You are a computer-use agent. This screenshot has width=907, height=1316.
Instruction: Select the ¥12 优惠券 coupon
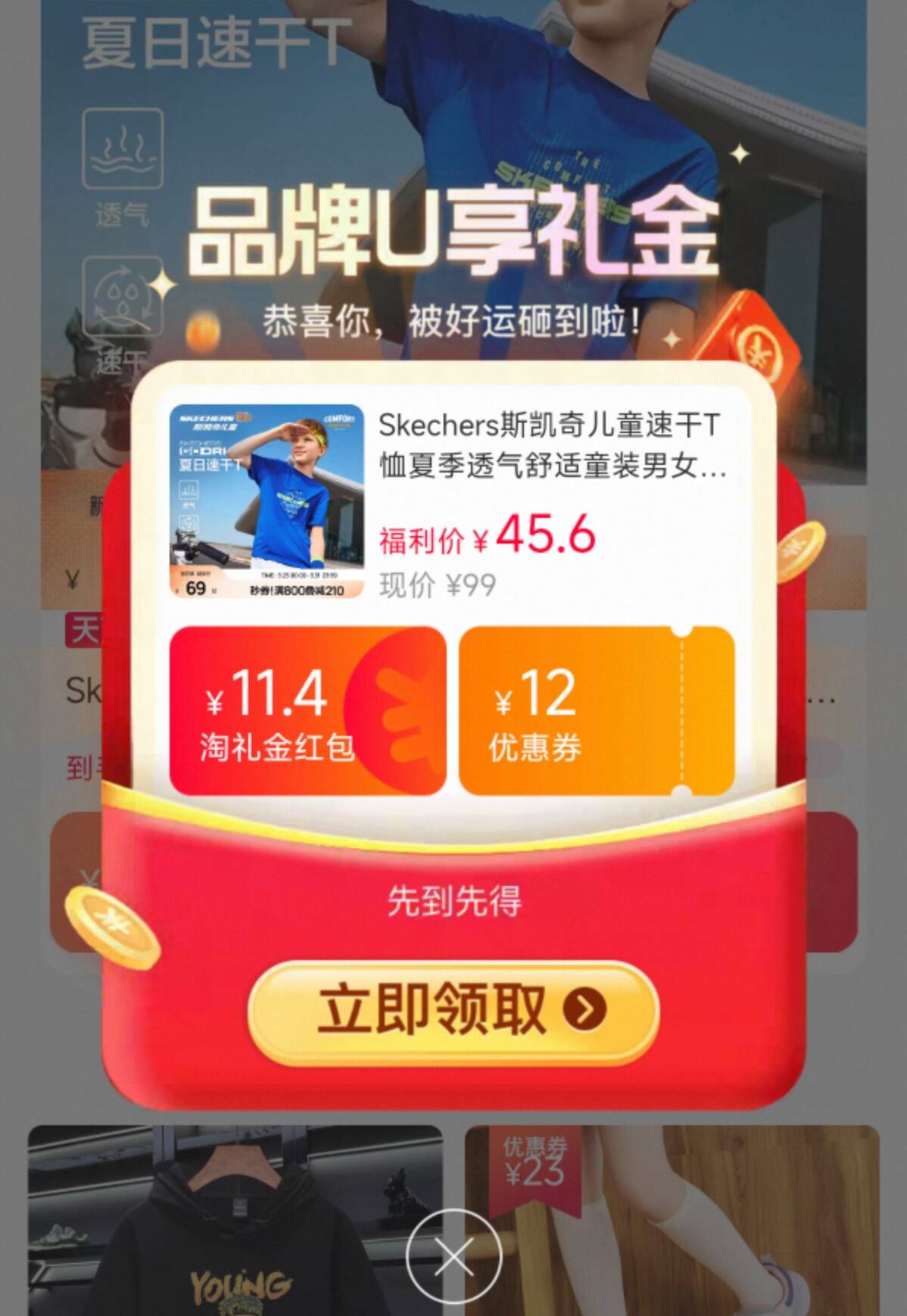point(596,710)
